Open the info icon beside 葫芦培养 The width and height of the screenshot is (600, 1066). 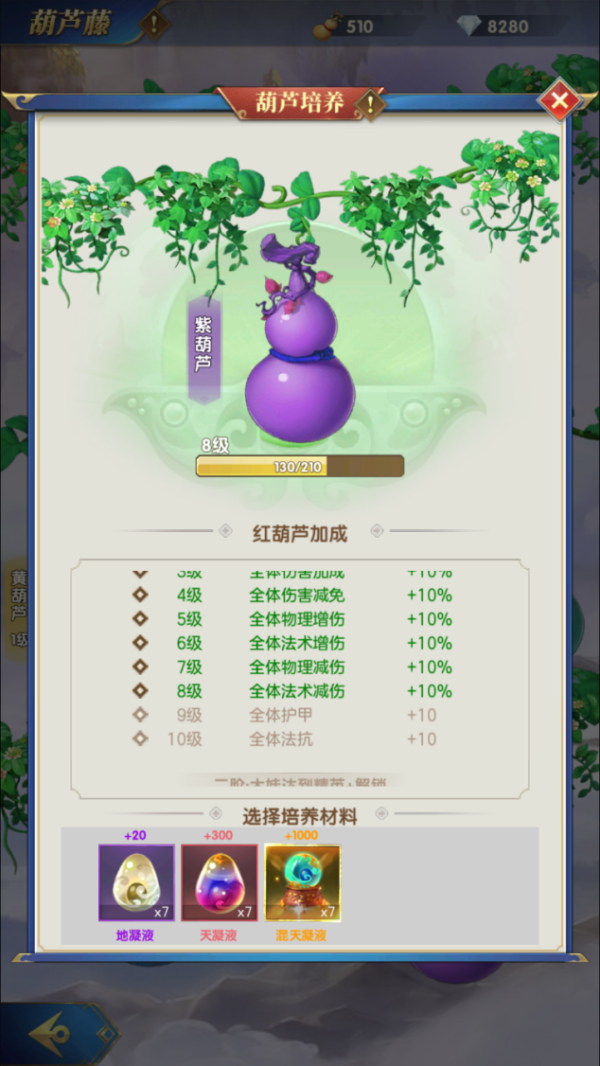pos(371,104)
